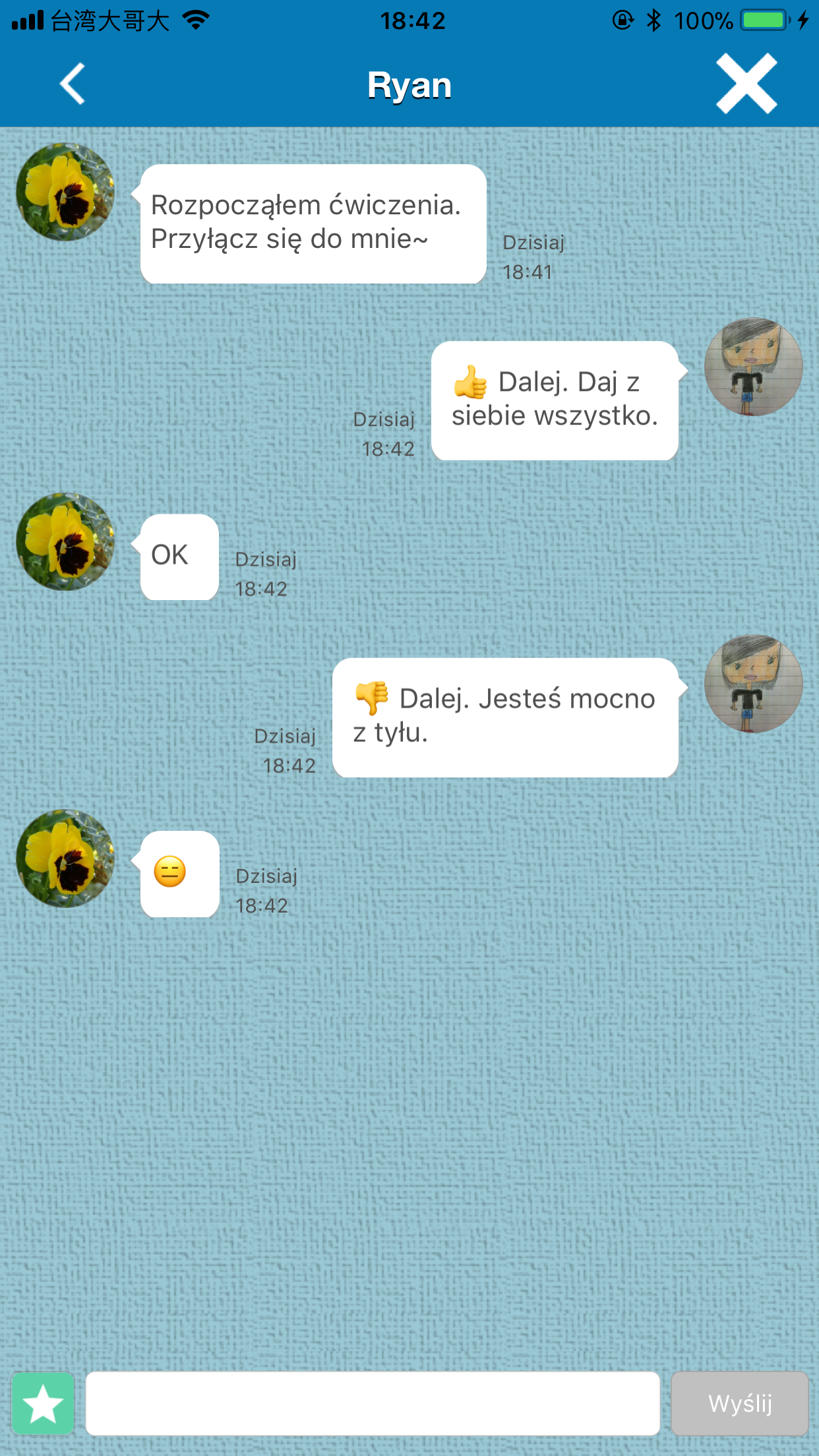The width and height of the screenshot is (819, 1456).
Task: Open Ryan's flower avatar next to the OK message
Action: [65, 541]
